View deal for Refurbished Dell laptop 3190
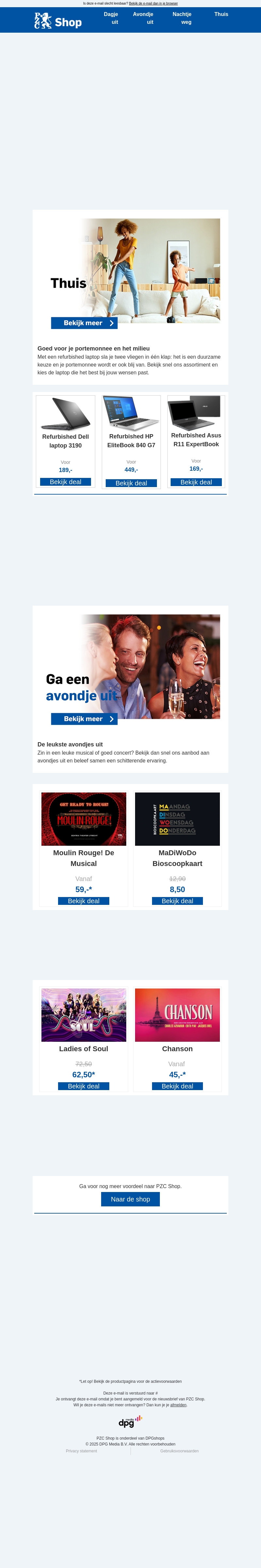Screen dimensions: 261x1568 66,482
